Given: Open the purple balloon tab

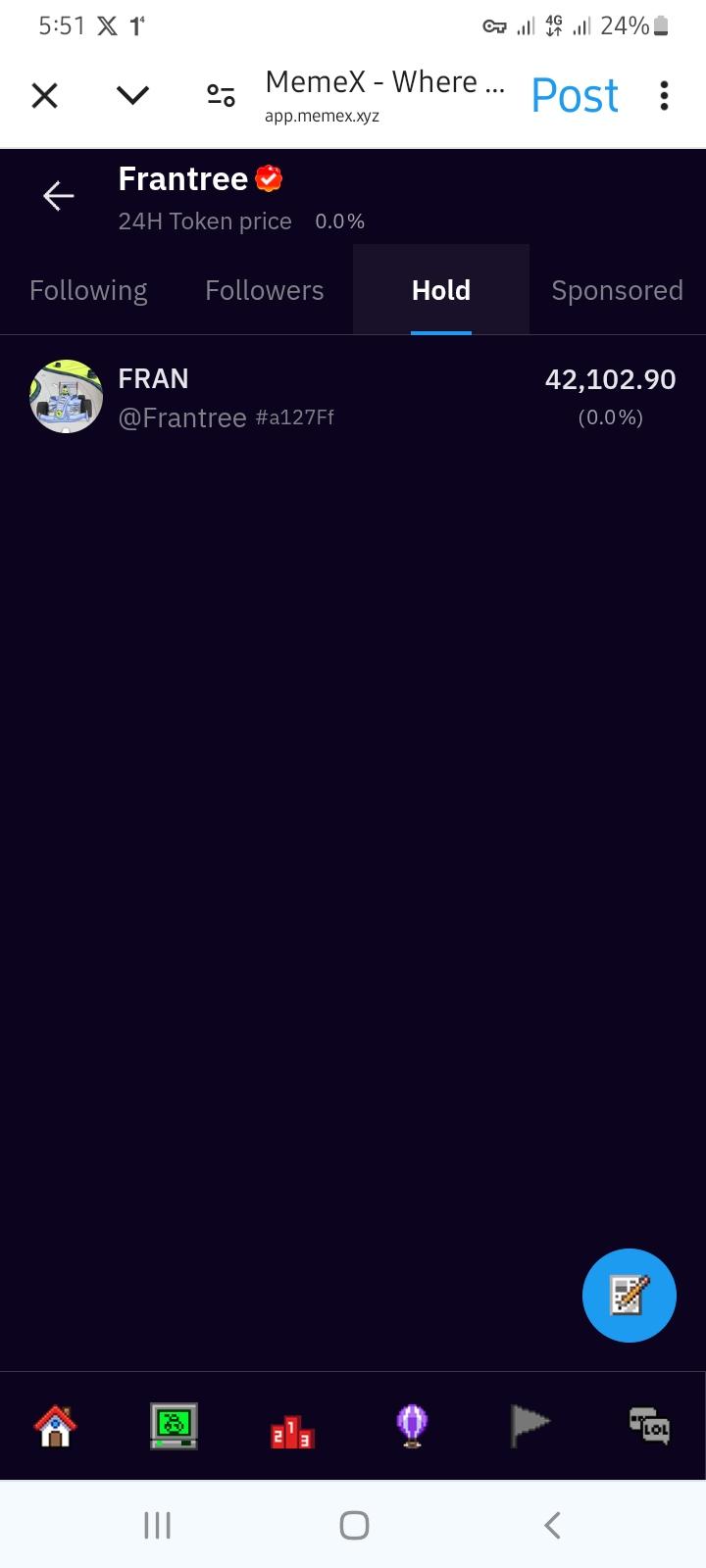Looking at the screenshot, I should (x=412, y=1426).
